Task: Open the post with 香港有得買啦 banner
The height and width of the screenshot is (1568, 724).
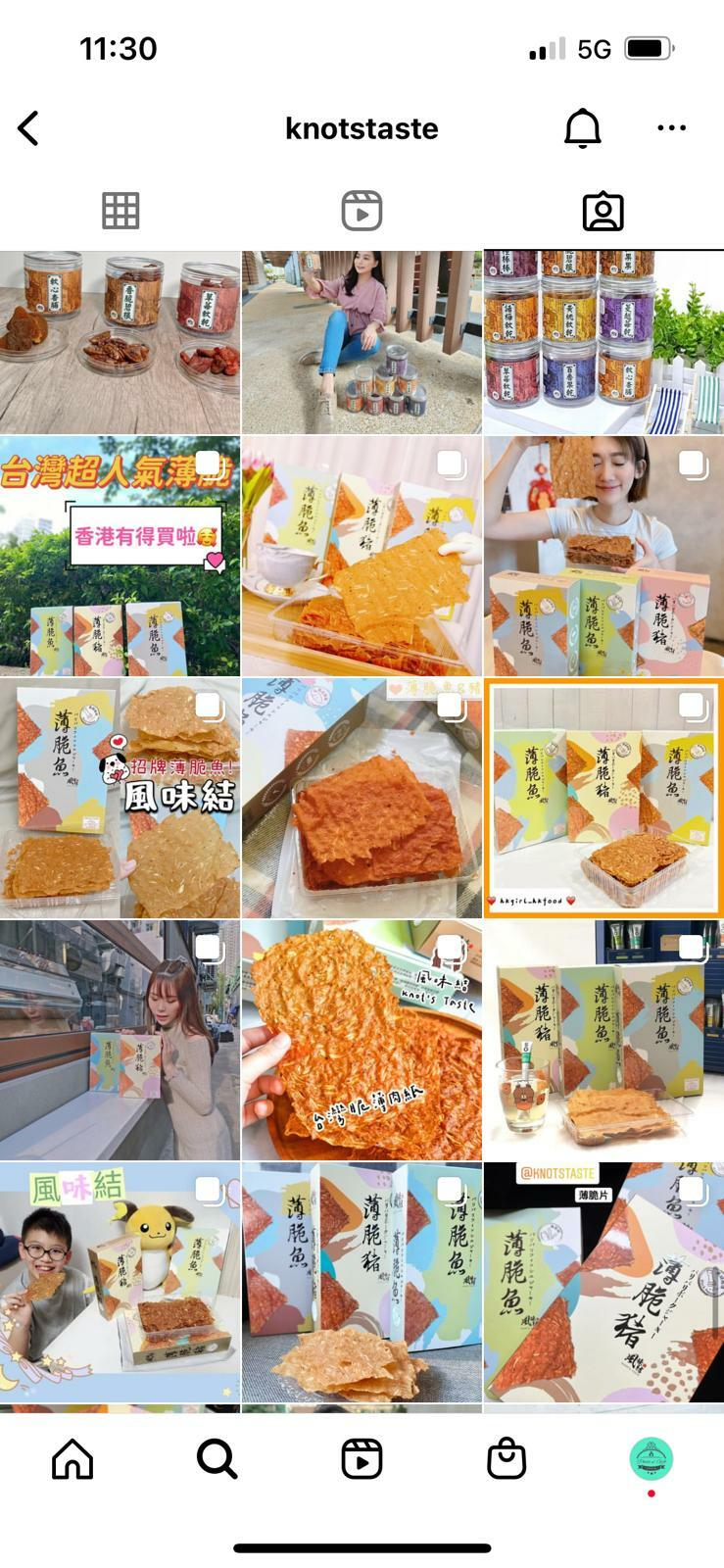Action: (x=120, y=556)
